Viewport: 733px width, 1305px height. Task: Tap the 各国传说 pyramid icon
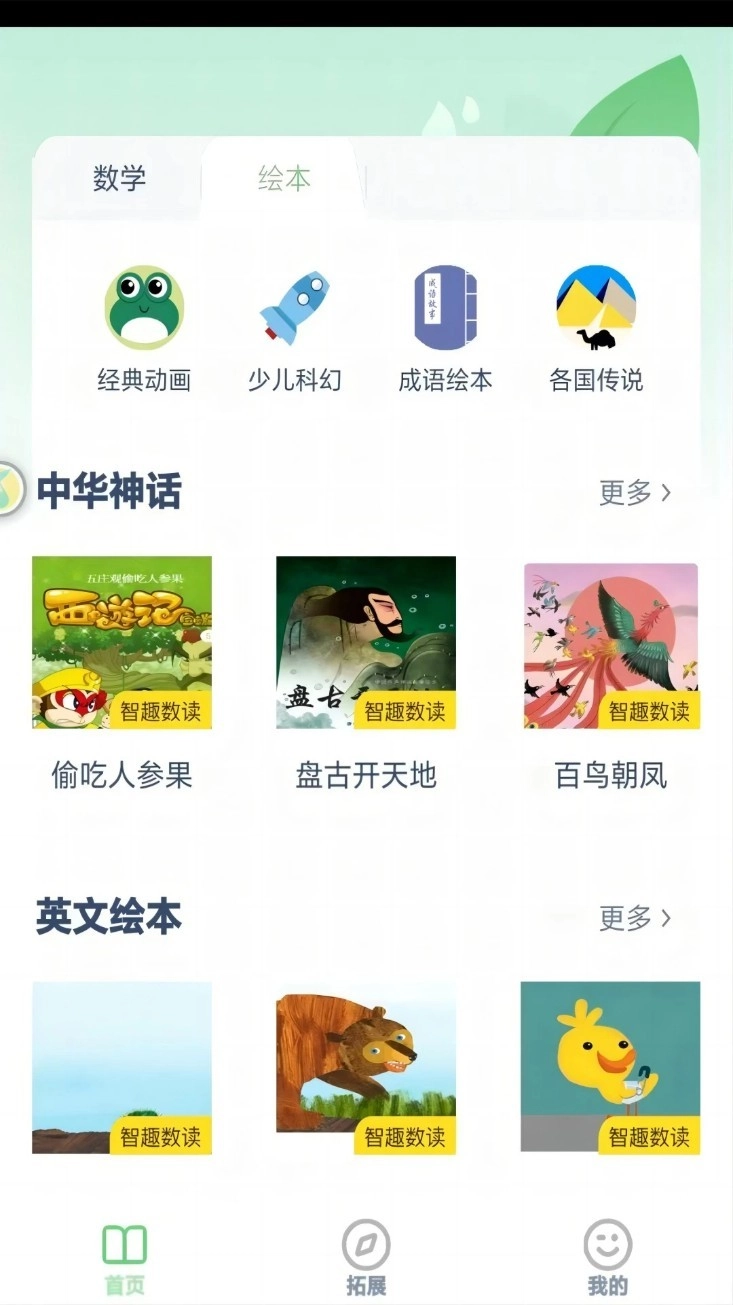pyautogui.click(x=595, y=305)
